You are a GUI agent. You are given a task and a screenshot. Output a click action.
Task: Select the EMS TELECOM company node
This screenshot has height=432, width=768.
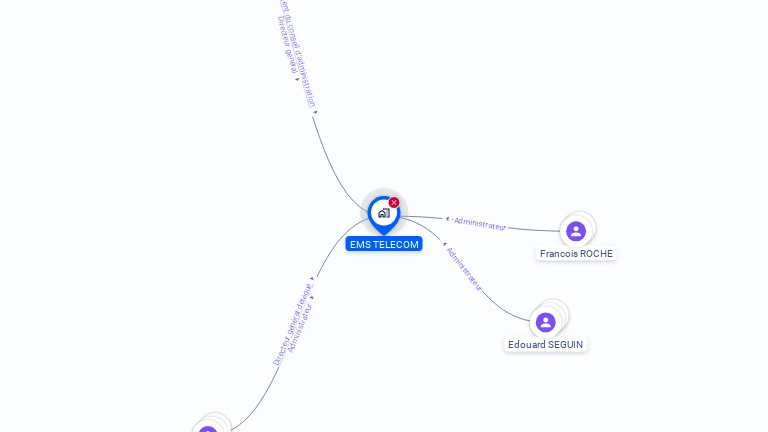[383, 213]
